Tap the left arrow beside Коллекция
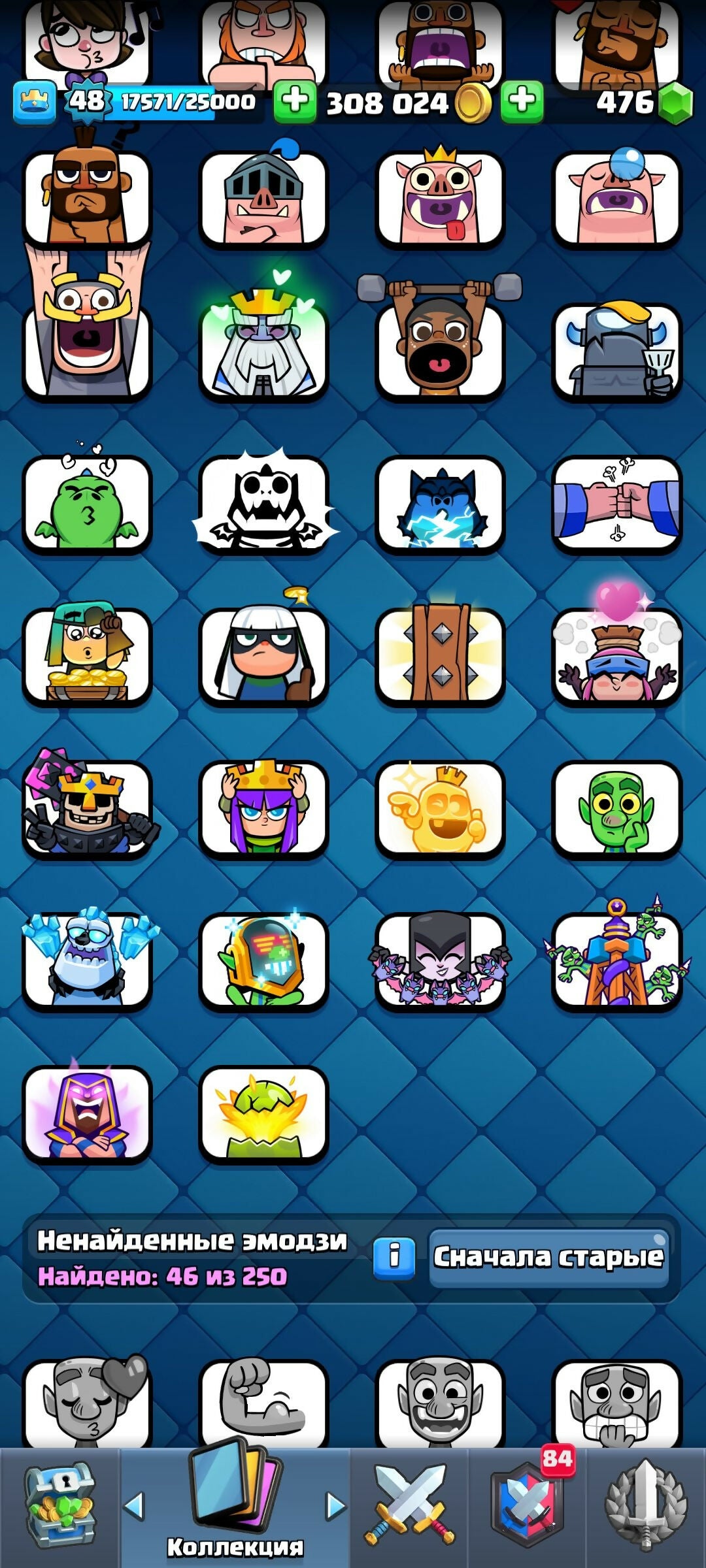Image resolution: width=706 pixels, height=1568 pixels. pos(134,1507)
